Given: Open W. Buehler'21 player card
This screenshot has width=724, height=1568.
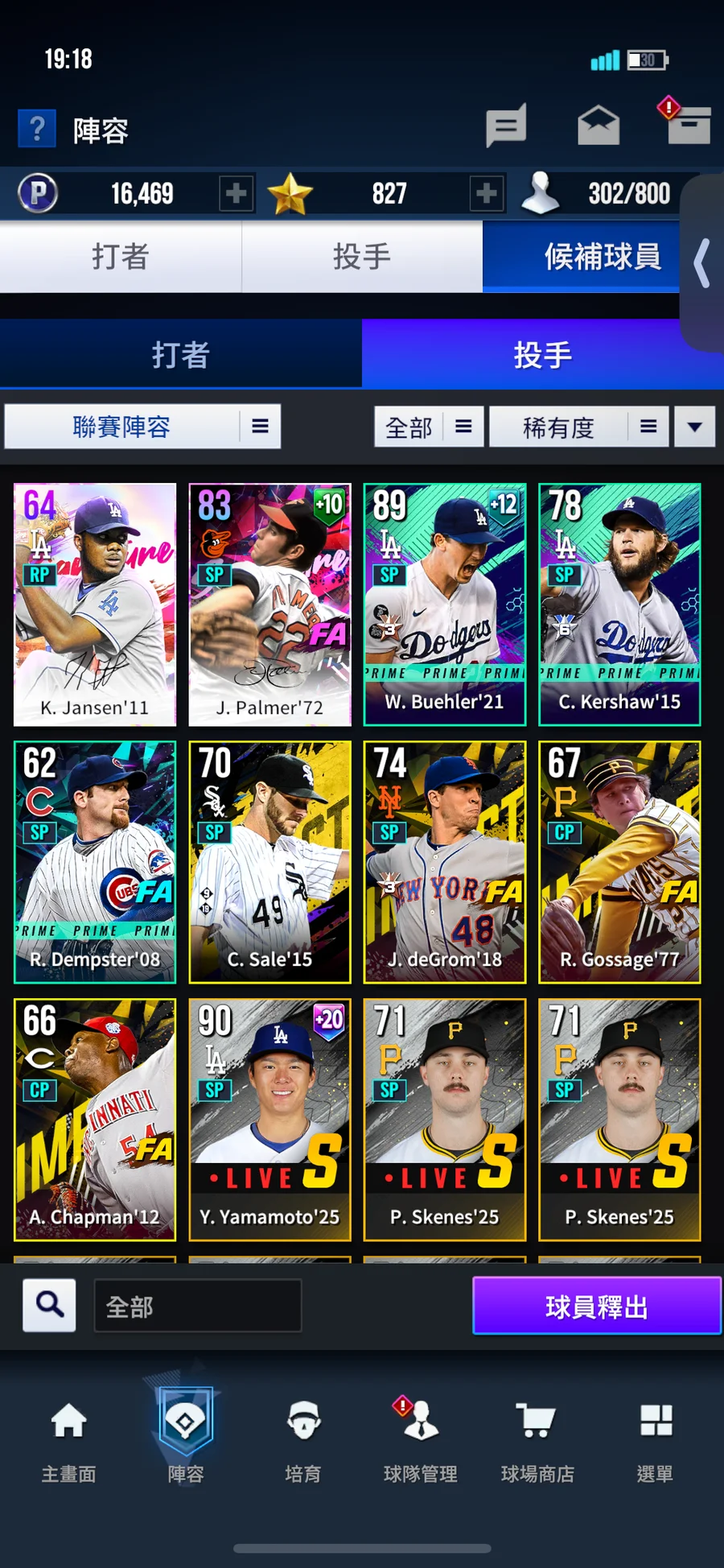Looking at the screenshot, I should point(444,605).
